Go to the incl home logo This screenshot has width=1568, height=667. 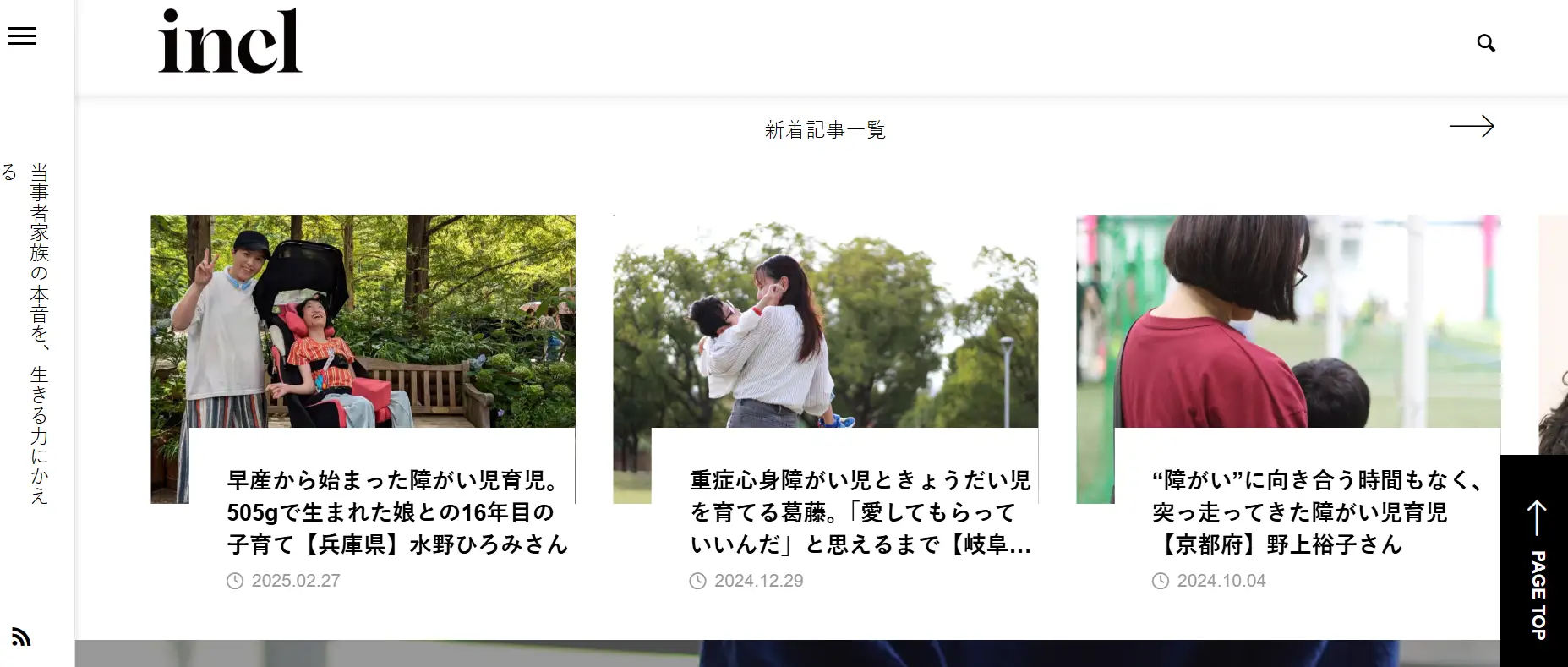pyautogui.click(x=230, y=41)
